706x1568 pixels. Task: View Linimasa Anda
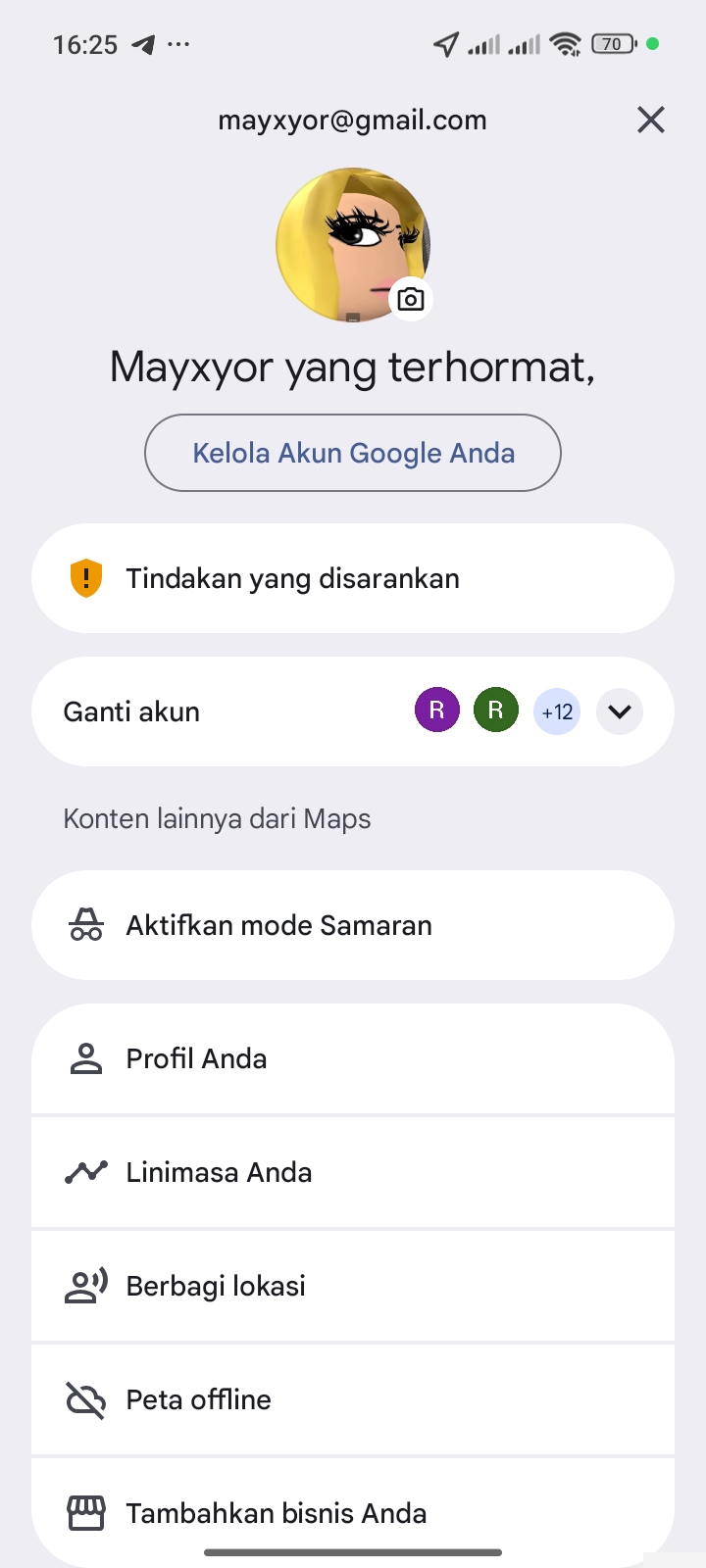[353, 1172]
